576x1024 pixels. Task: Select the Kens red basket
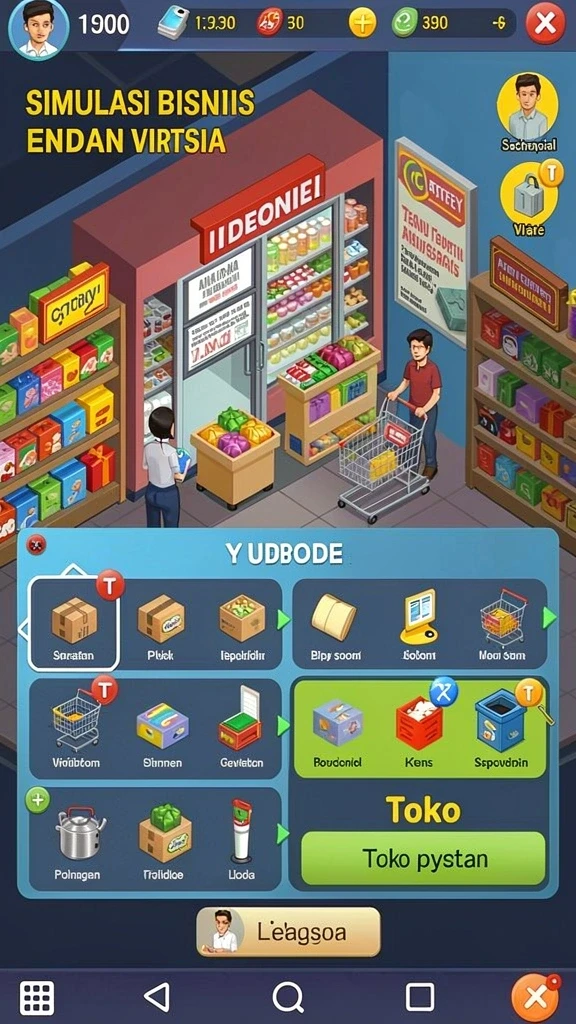tap(419, 730)
